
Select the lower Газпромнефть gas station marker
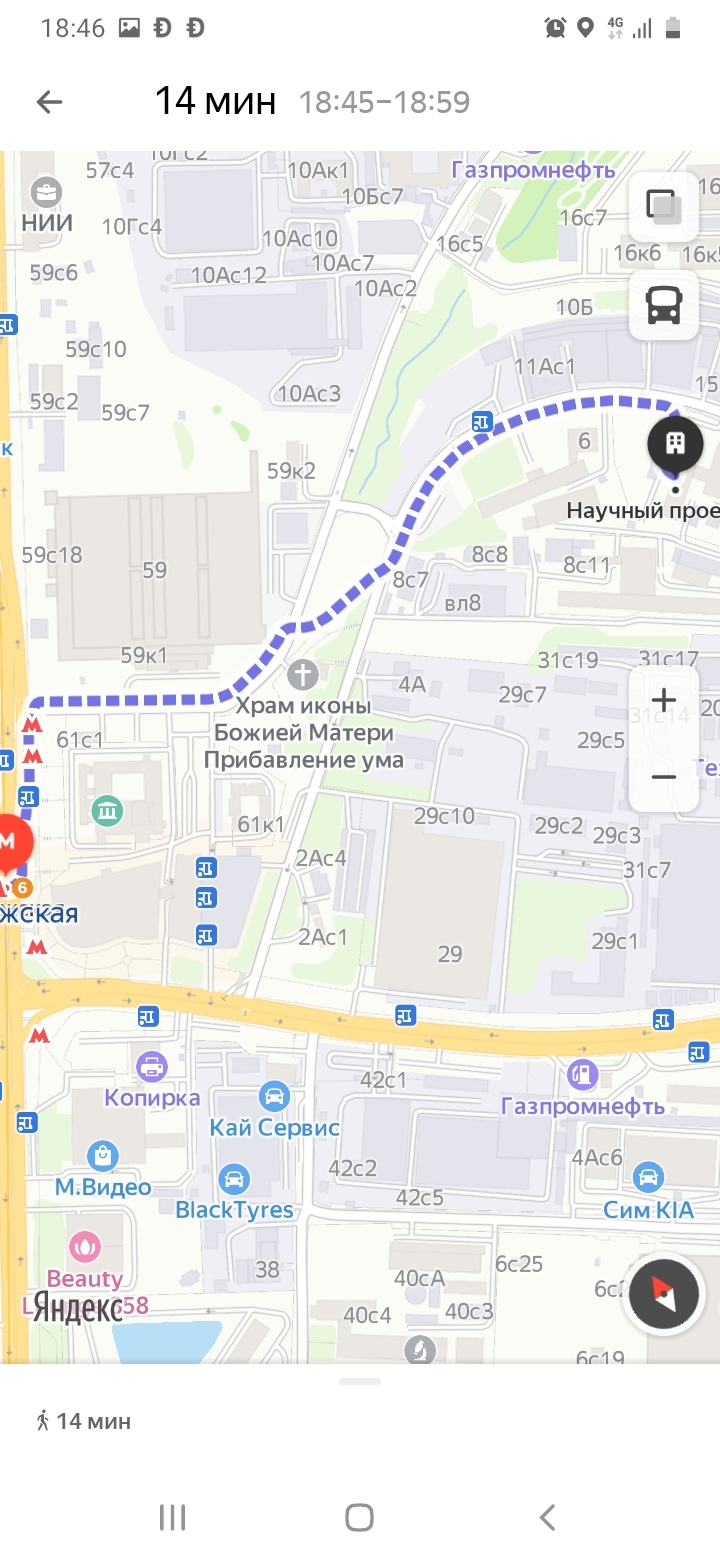click(581, 1075)
